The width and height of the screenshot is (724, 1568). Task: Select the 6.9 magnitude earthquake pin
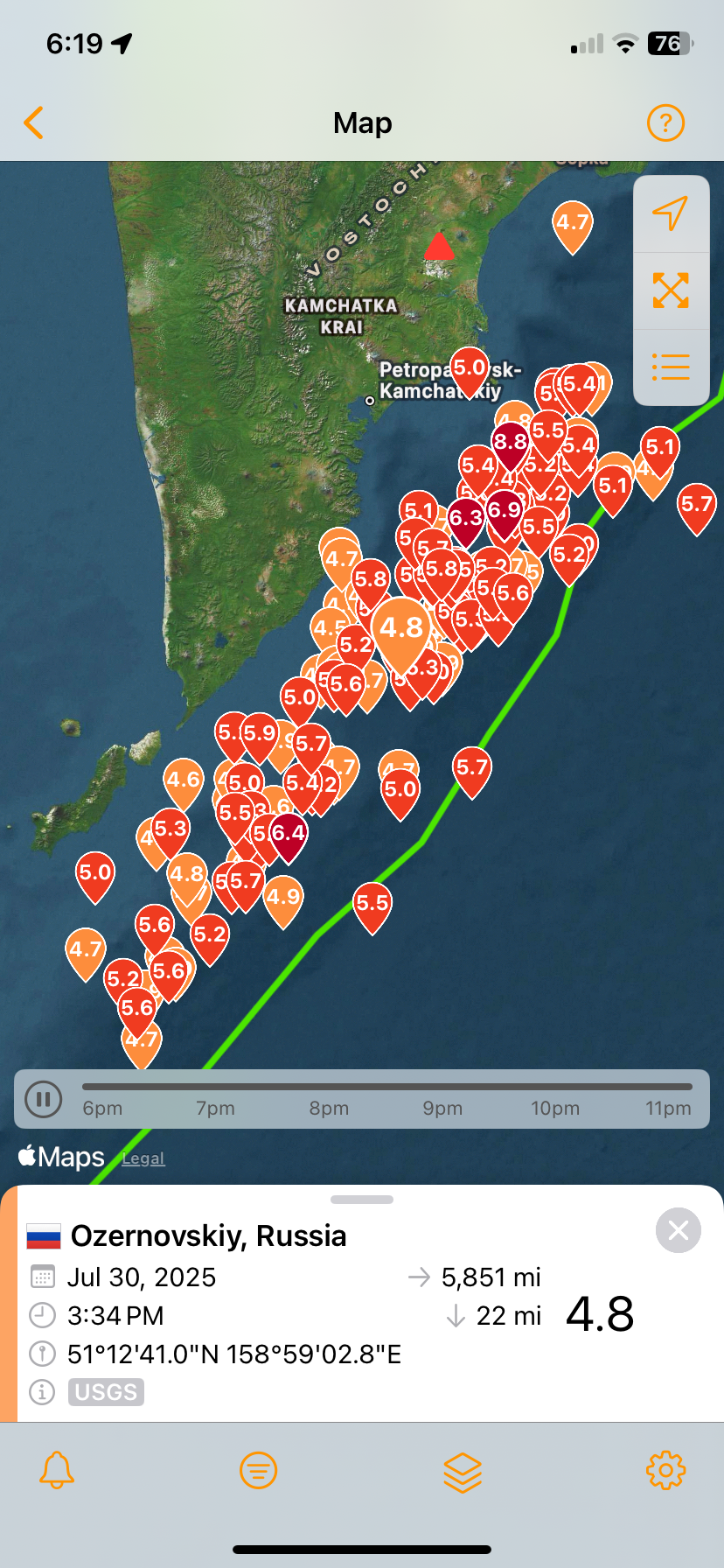click(x=505, y=511)
